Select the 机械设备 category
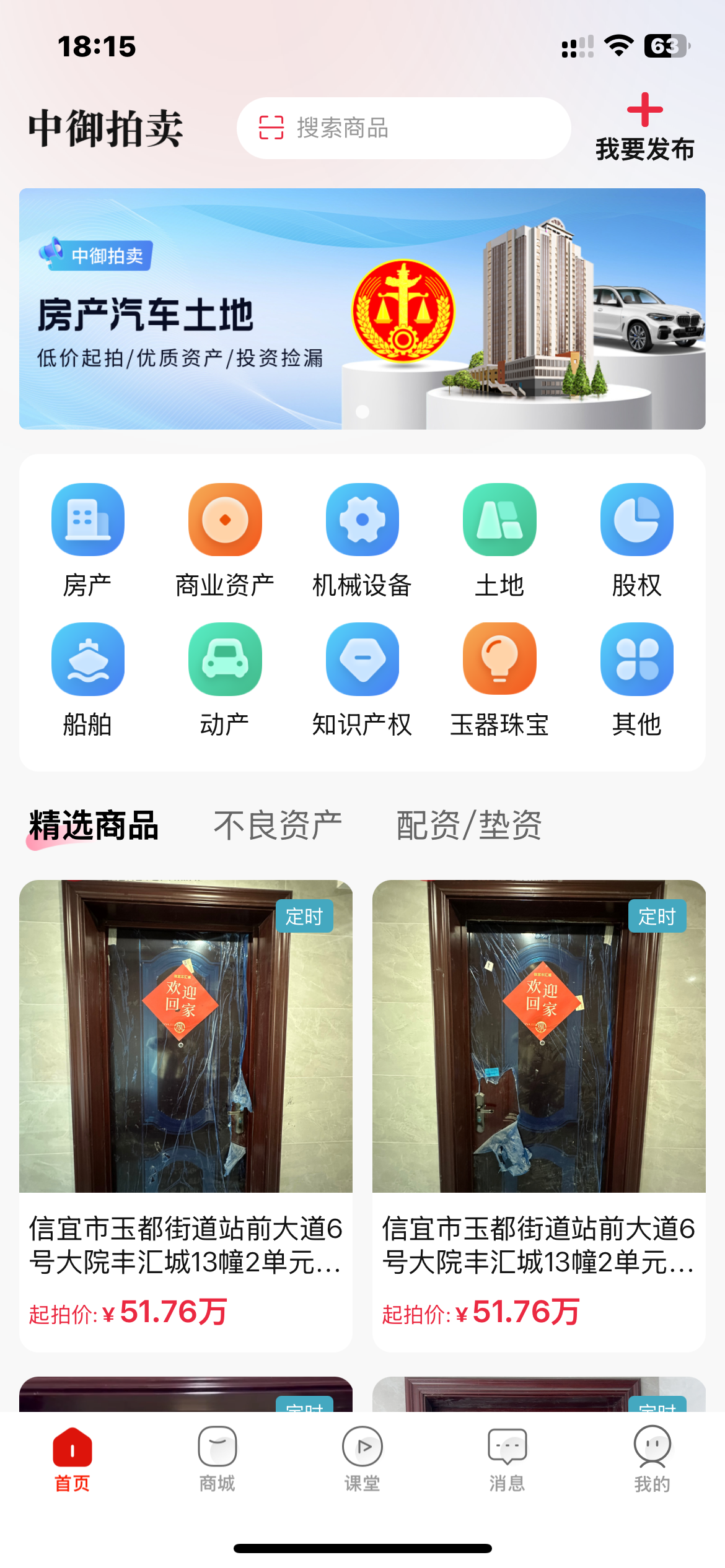Image resolution: width=725 pixels, height=1568 pixels. (x=362, y=539)
